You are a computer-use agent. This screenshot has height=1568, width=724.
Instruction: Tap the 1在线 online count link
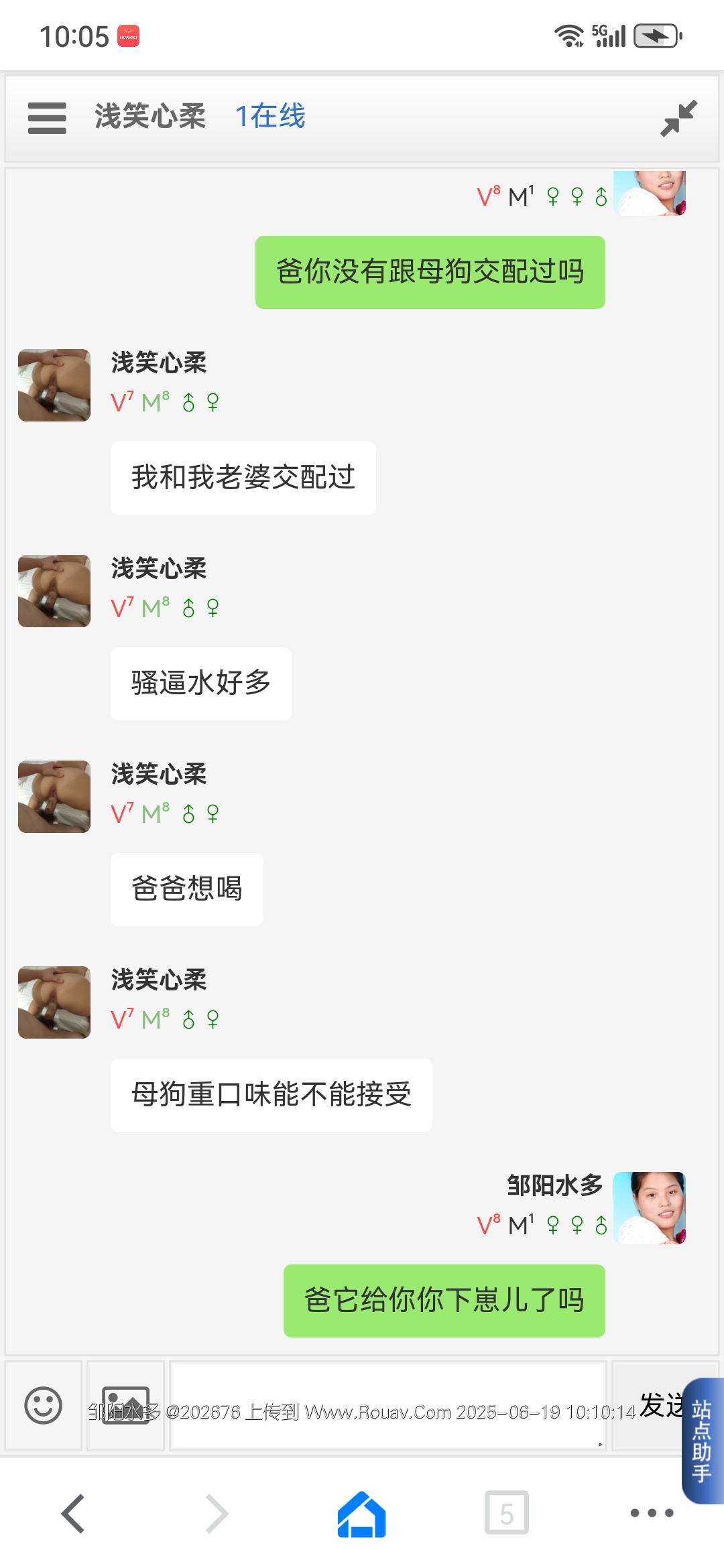270,117
